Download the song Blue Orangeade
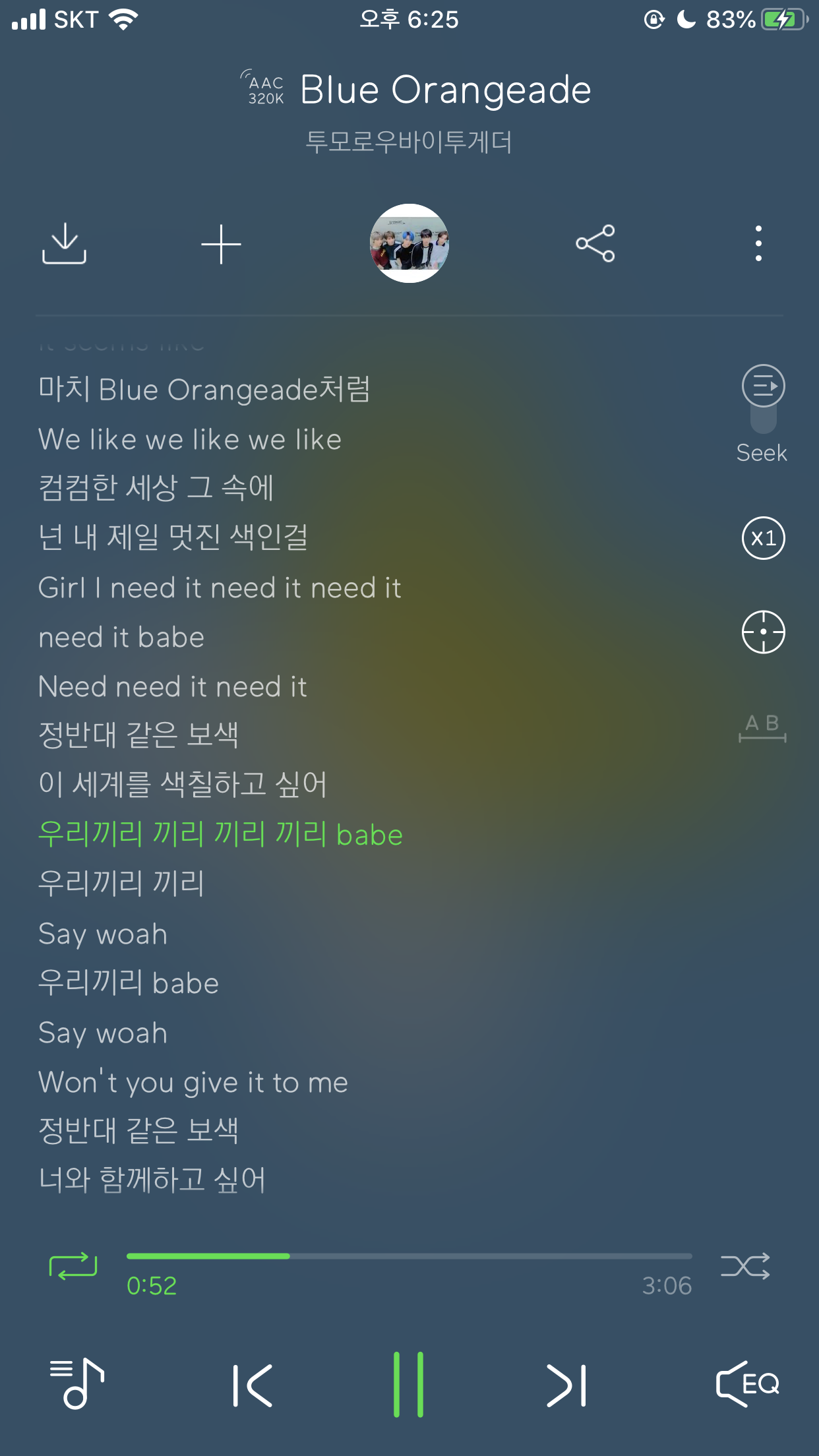 64,243
